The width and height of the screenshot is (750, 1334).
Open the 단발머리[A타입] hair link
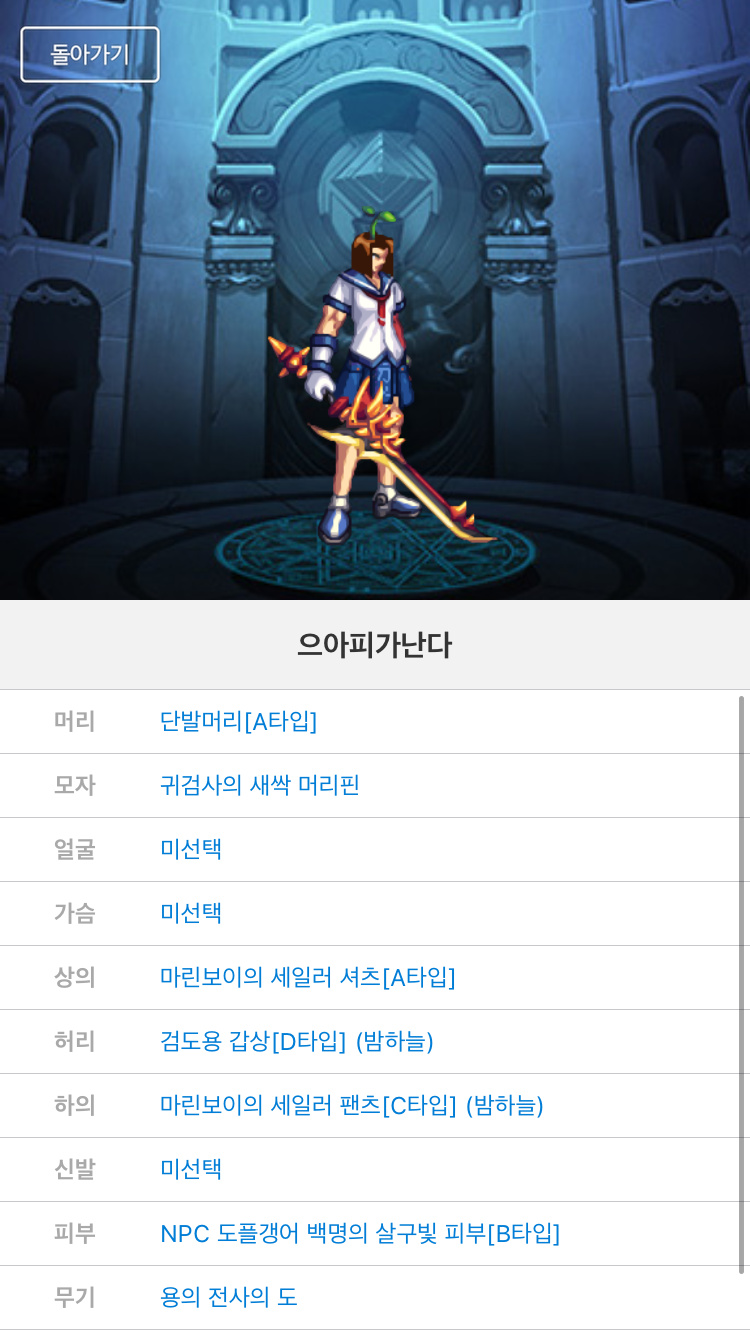tap(239, 721)
